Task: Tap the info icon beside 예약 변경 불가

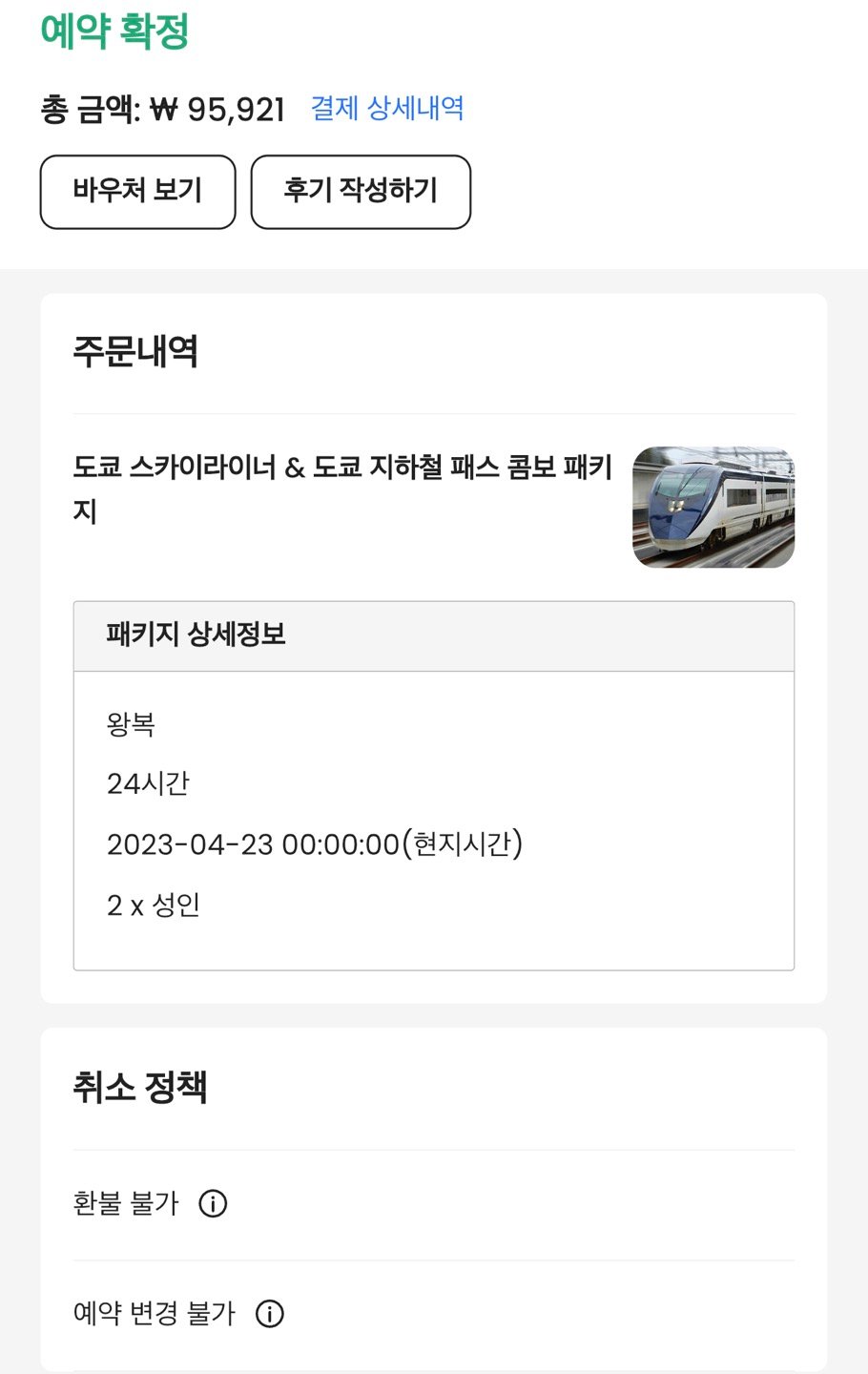Action: [270, 1314]
